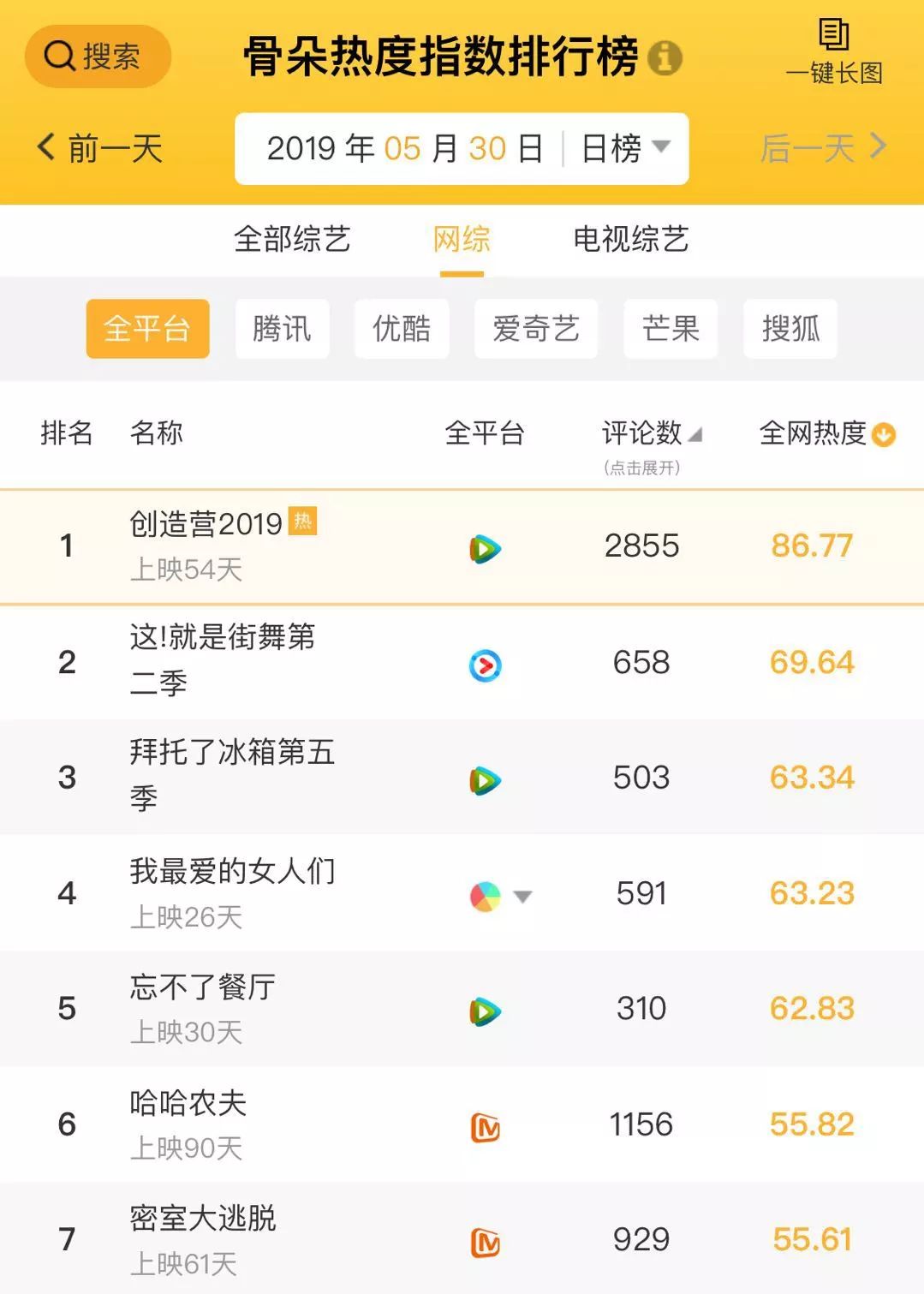Tap the info icon beside 骨朵热度指数排行榜
Image resolution: width=924 pixels, height=1294 pixels.
click(665, 57)
